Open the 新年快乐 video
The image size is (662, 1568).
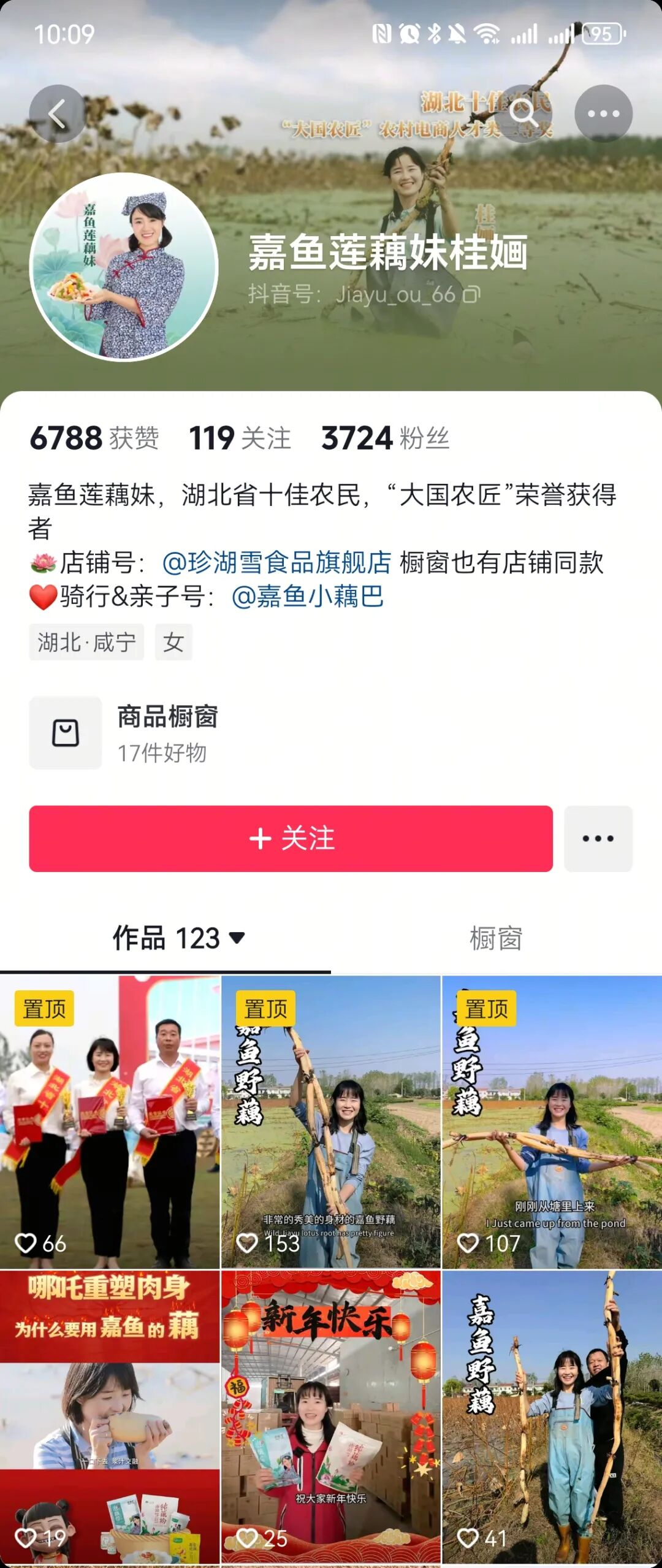click(x=331, y=1417)
